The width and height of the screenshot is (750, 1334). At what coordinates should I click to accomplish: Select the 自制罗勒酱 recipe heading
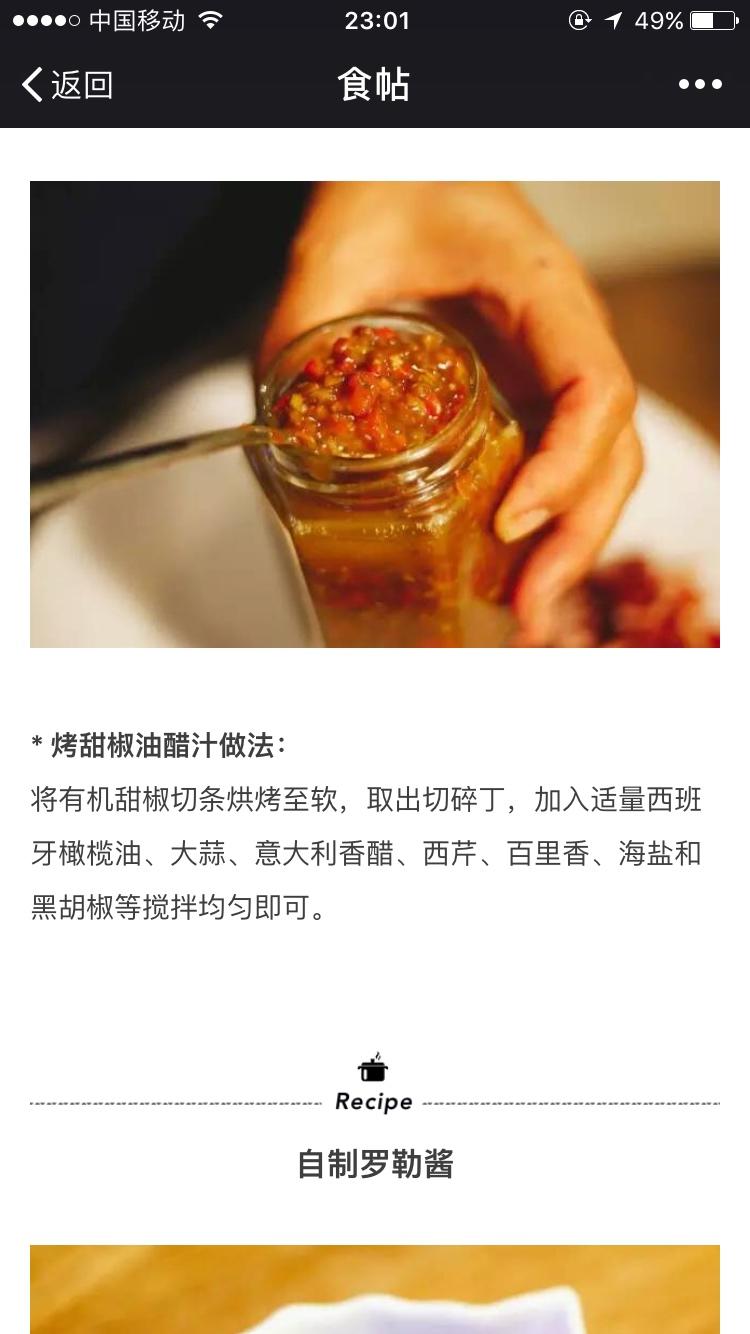point(374,1164)
